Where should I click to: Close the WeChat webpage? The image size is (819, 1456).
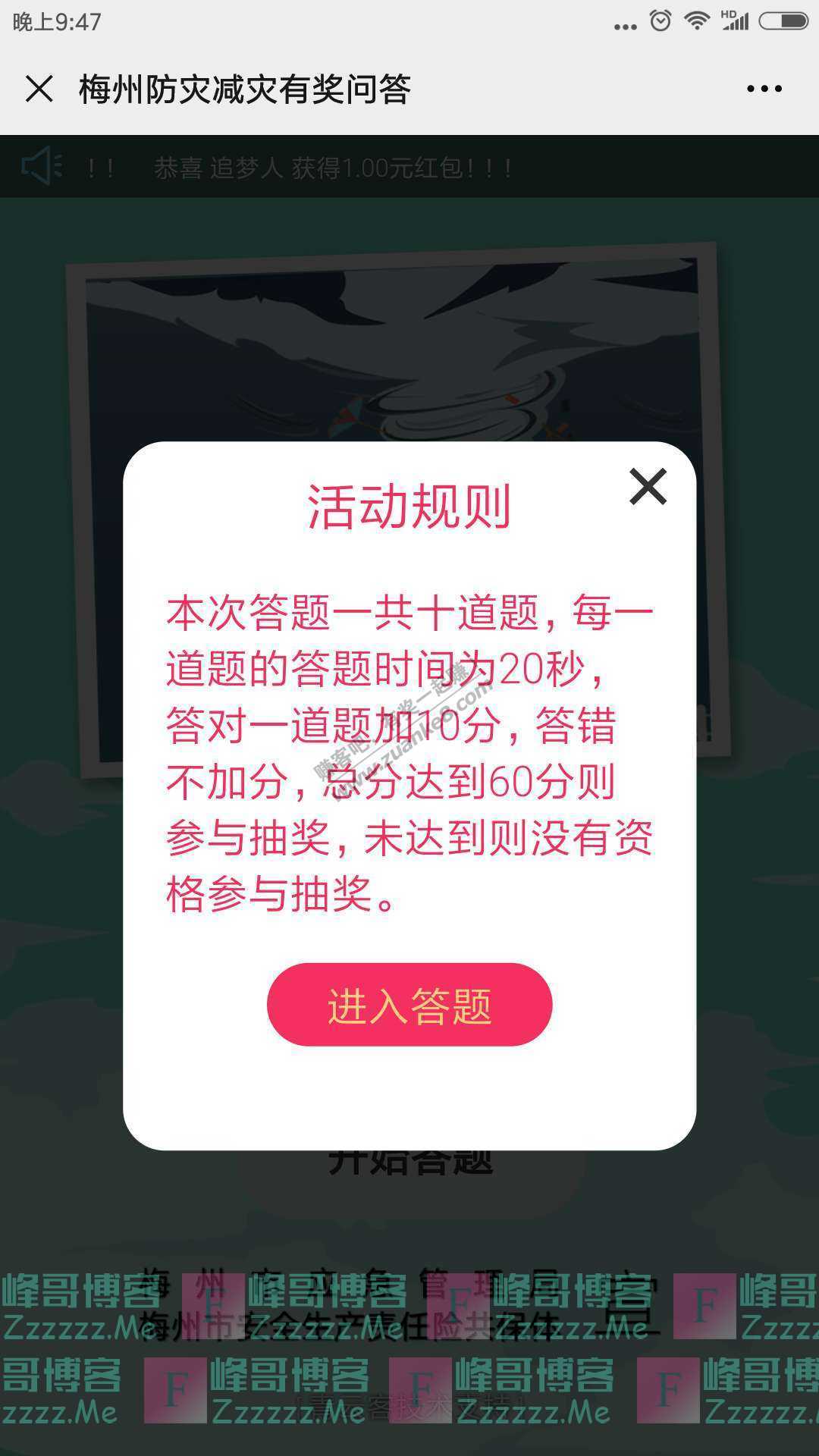point(39,89)
